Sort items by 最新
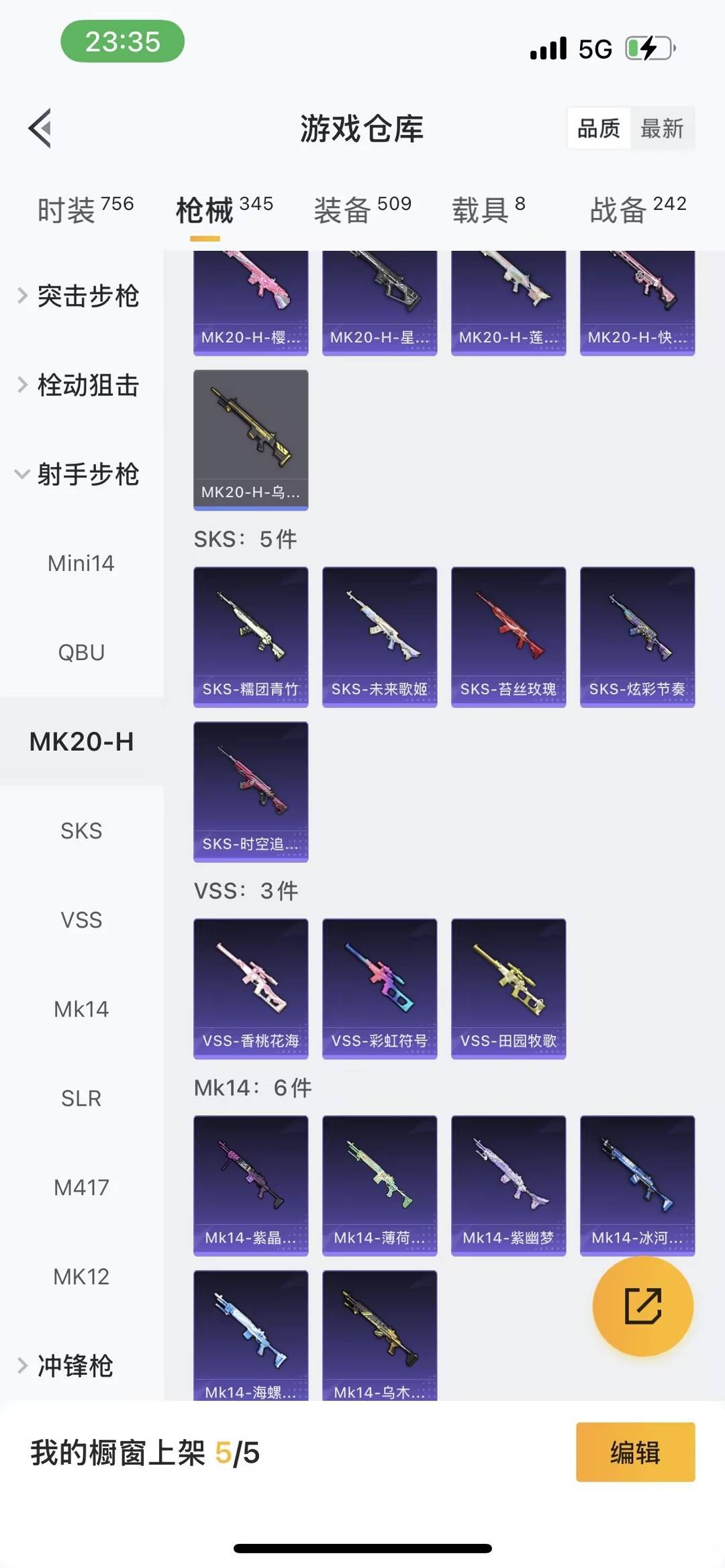 [x=661, y=128]
